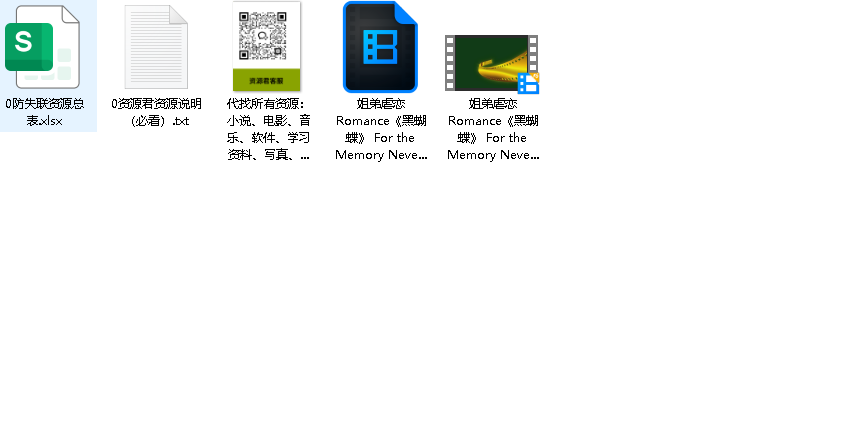Open the 0资源君资源说明（必看）.txt file
Screen dimensions: 858x424
(x=156, y=48)
